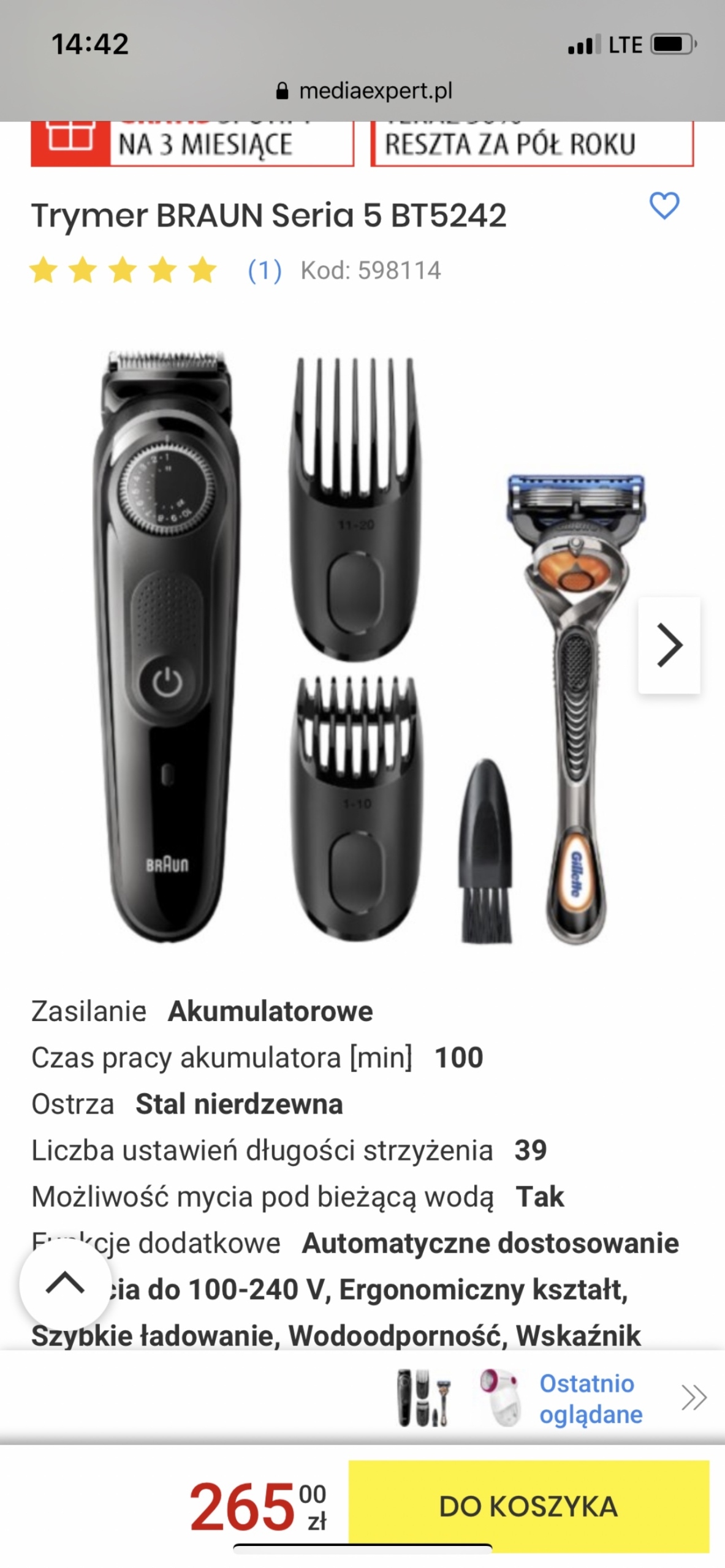The image size is (725, 1568).
Task: Show the next product image
Action: point(669,645)
